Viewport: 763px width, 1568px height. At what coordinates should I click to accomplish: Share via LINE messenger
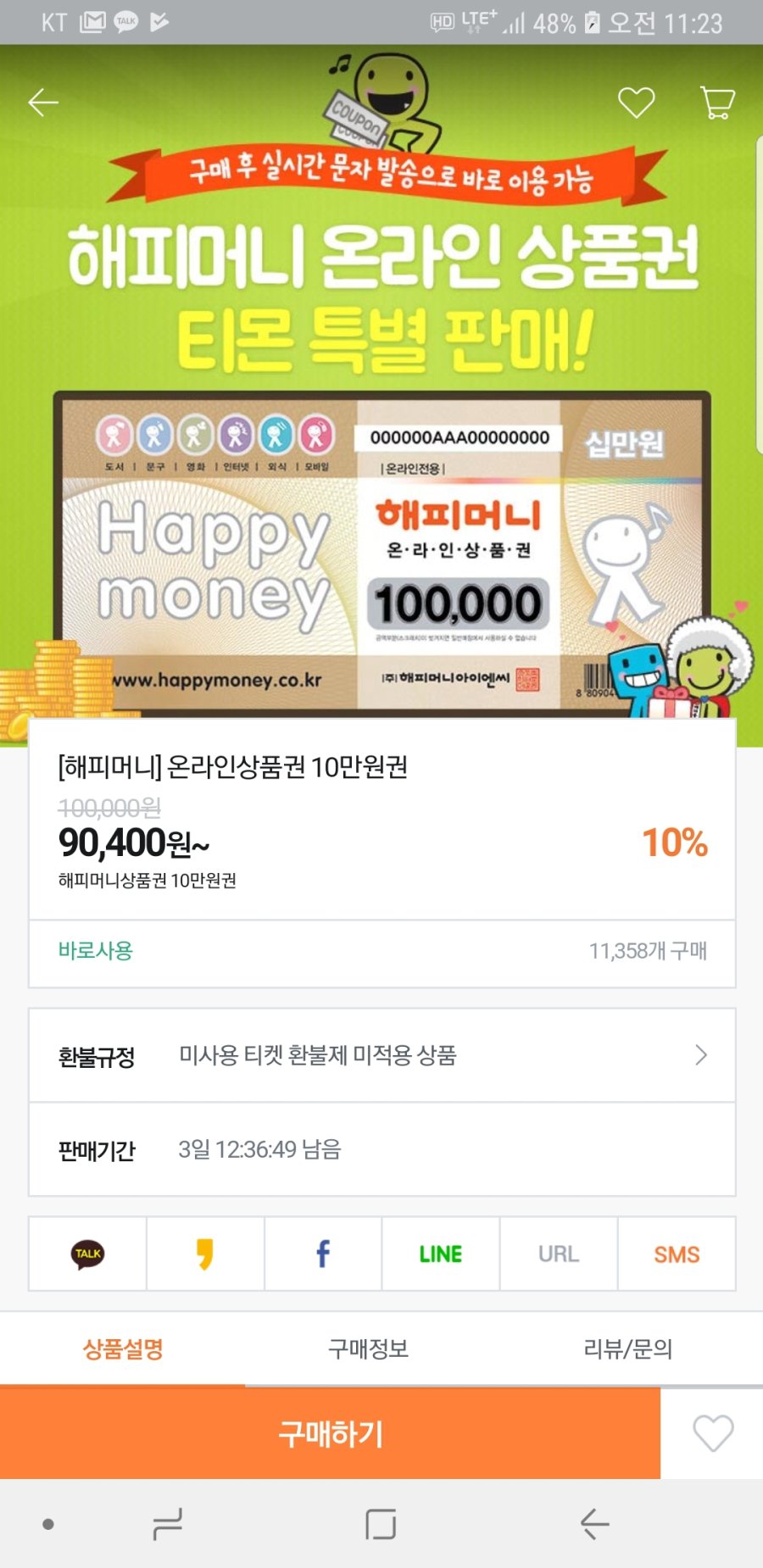point(440,1254)
